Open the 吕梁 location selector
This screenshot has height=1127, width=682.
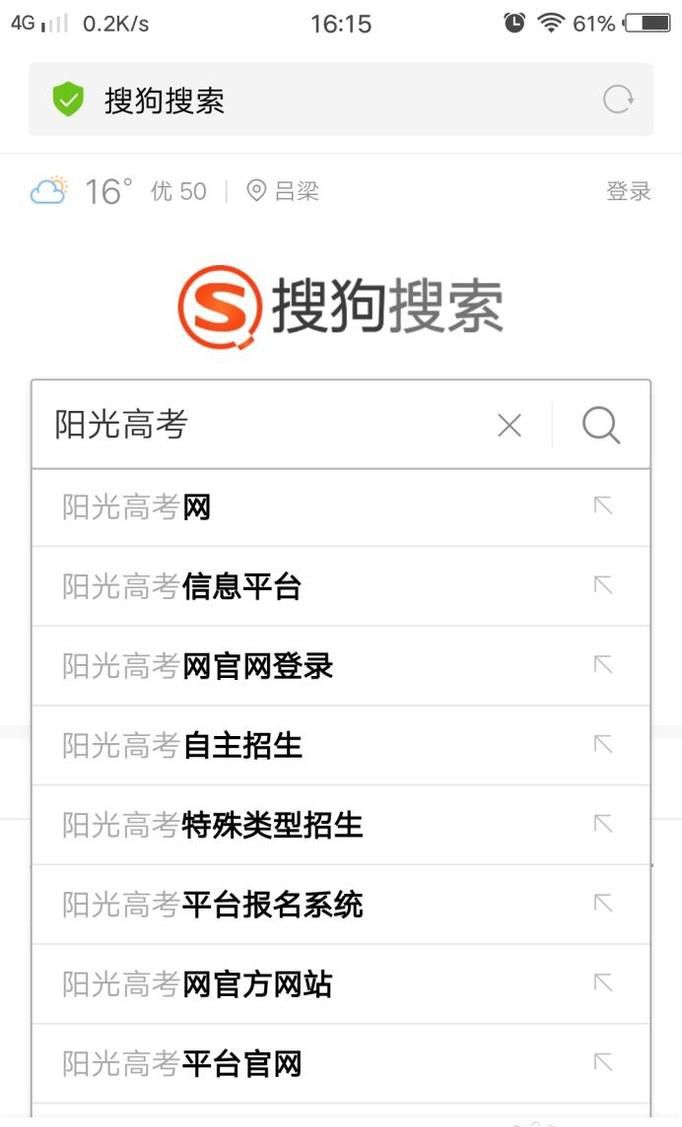coord(283,191)
